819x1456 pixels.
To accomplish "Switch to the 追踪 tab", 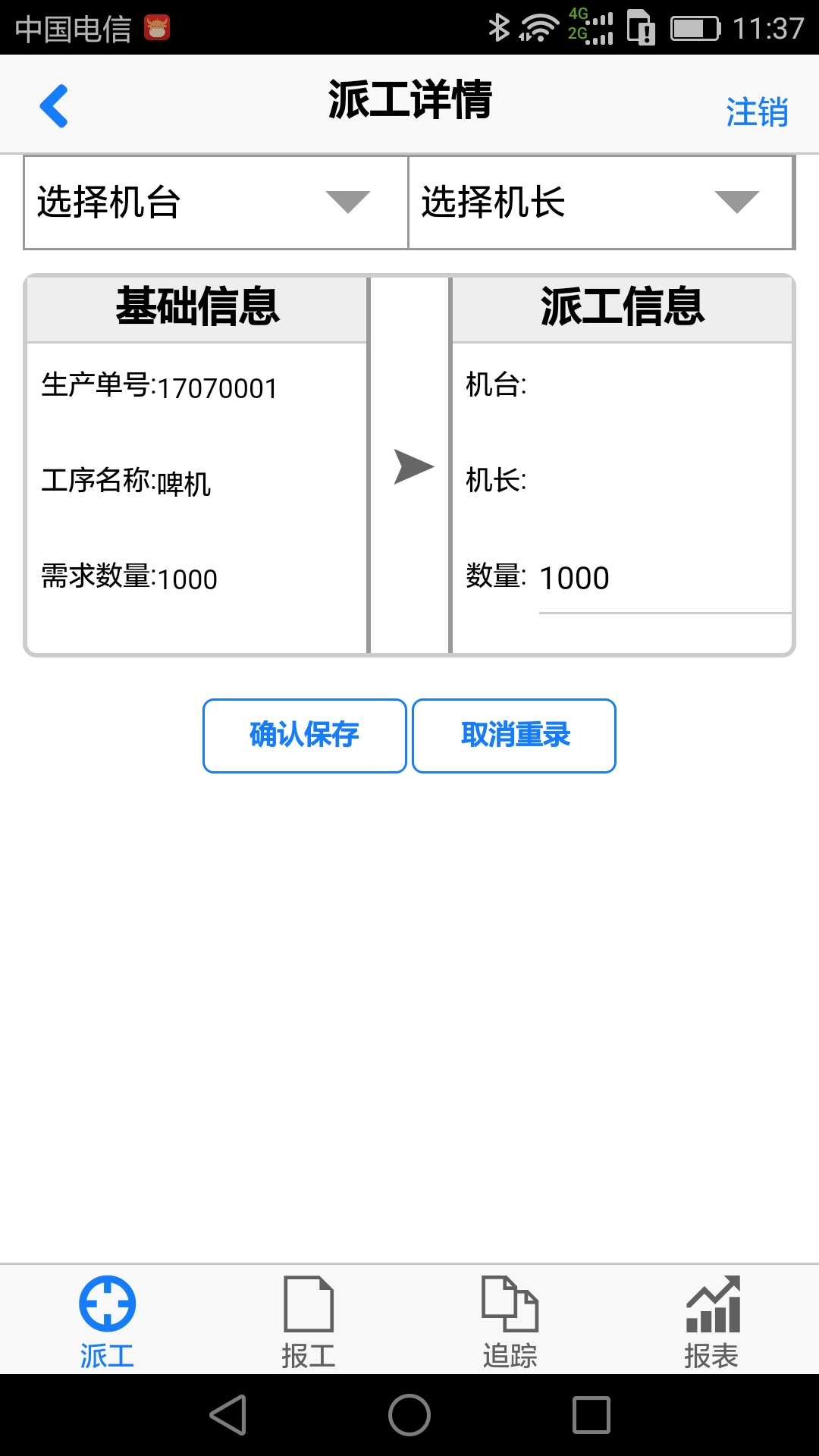I will tap(510, 1322).
